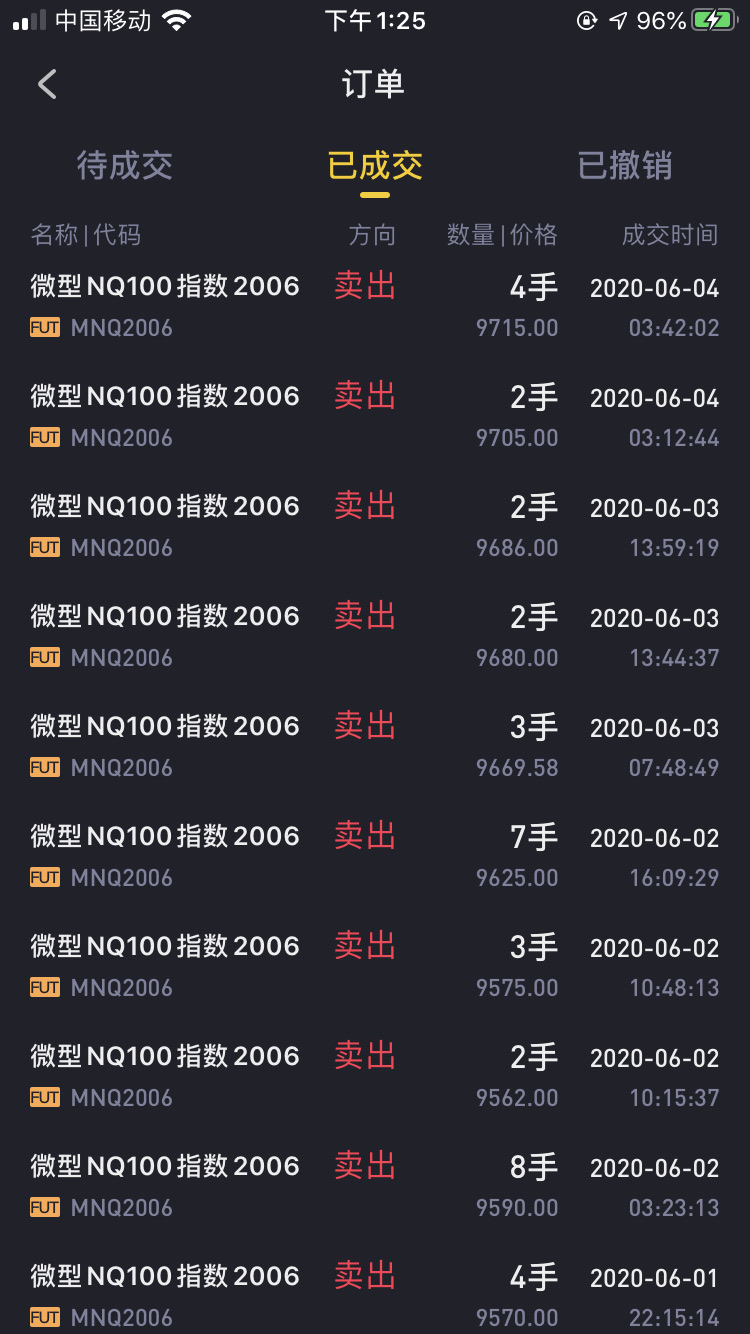
Task: Open the 4手 order at 9715.00
Action: point(375,306)
